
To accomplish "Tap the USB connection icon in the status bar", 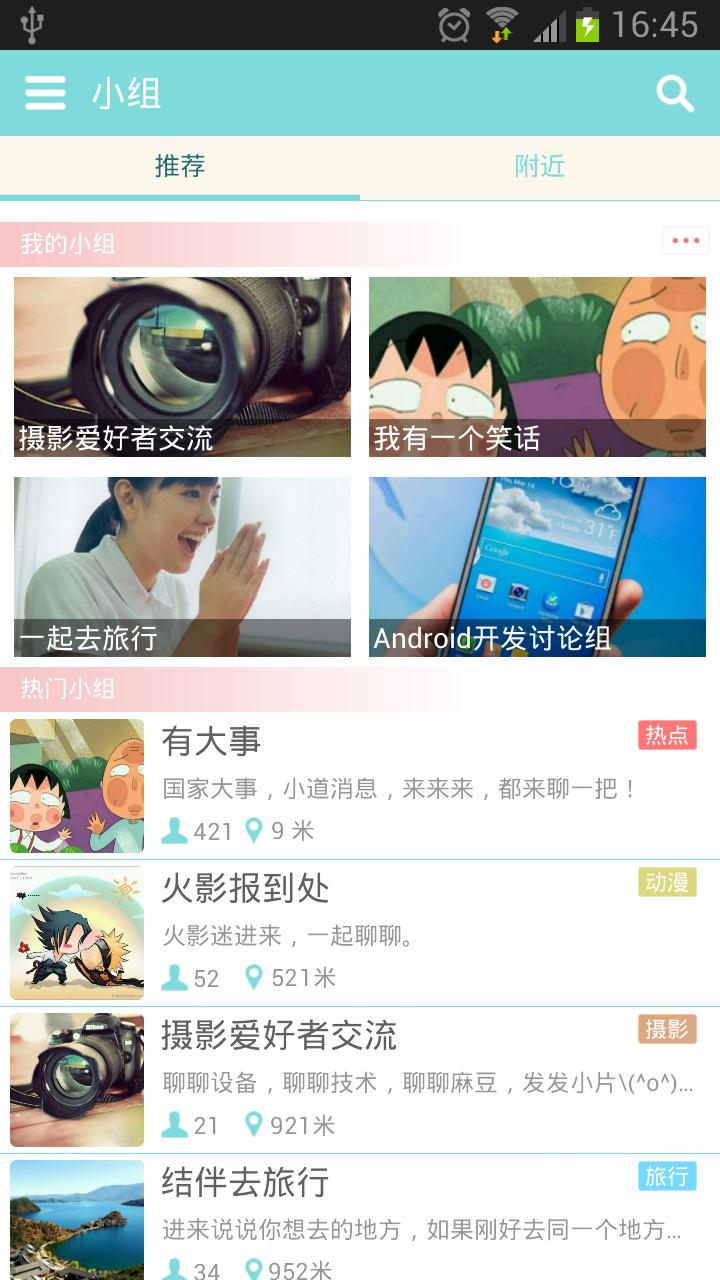I will [x=33, y=24].
